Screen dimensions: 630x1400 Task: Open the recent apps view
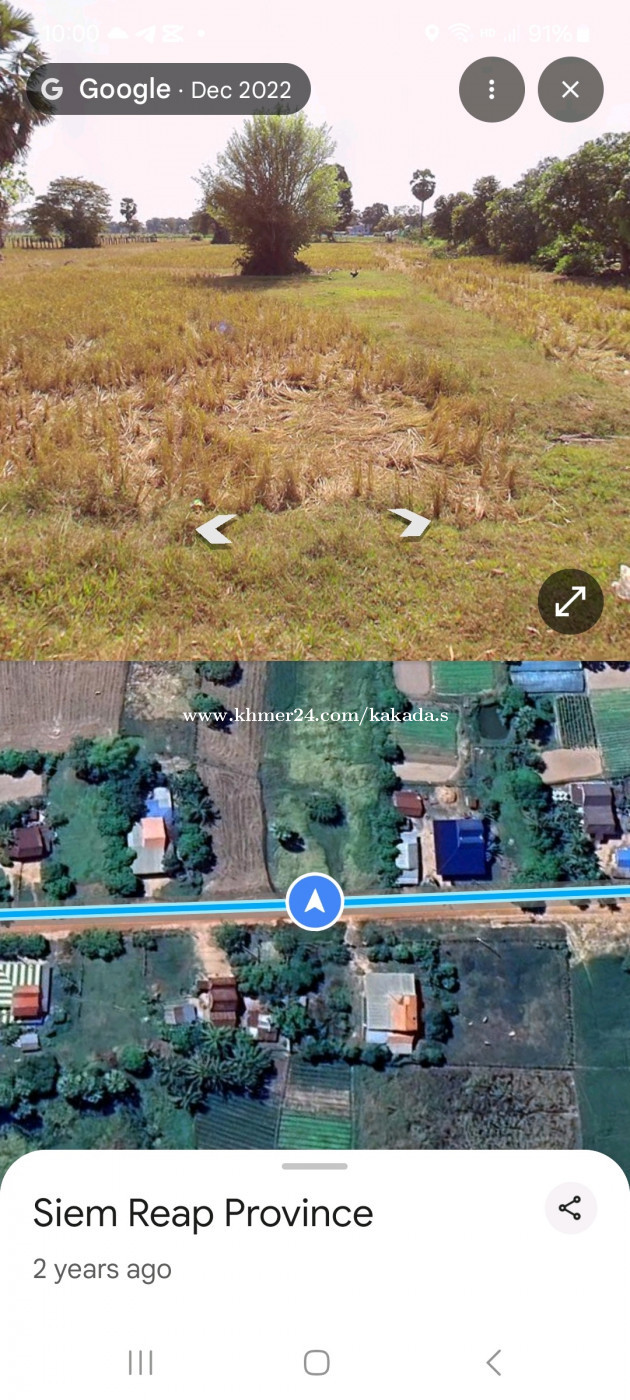coord(141,1362)
